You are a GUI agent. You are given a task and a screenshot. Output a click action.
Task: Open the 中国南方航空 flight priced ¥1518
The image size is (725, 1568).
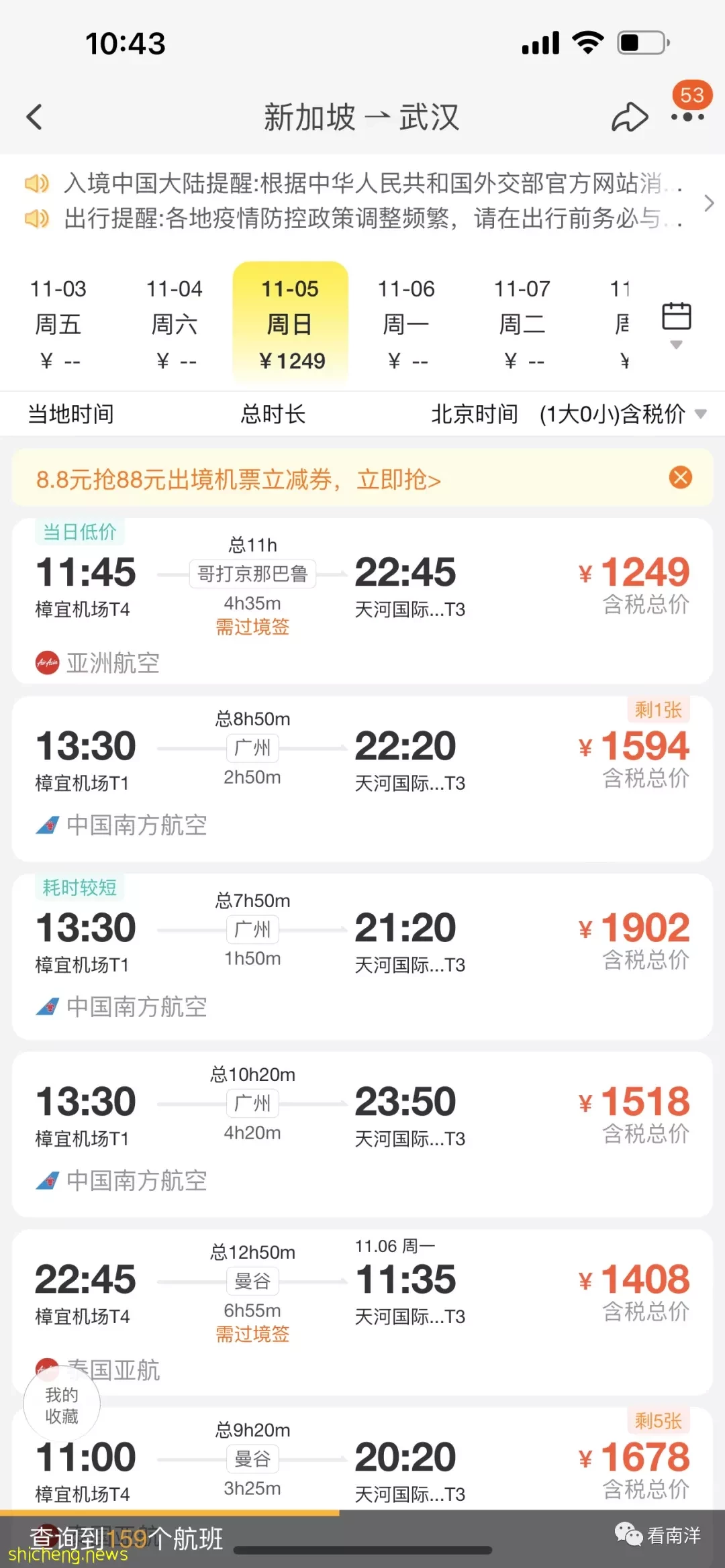point(362,1135)
